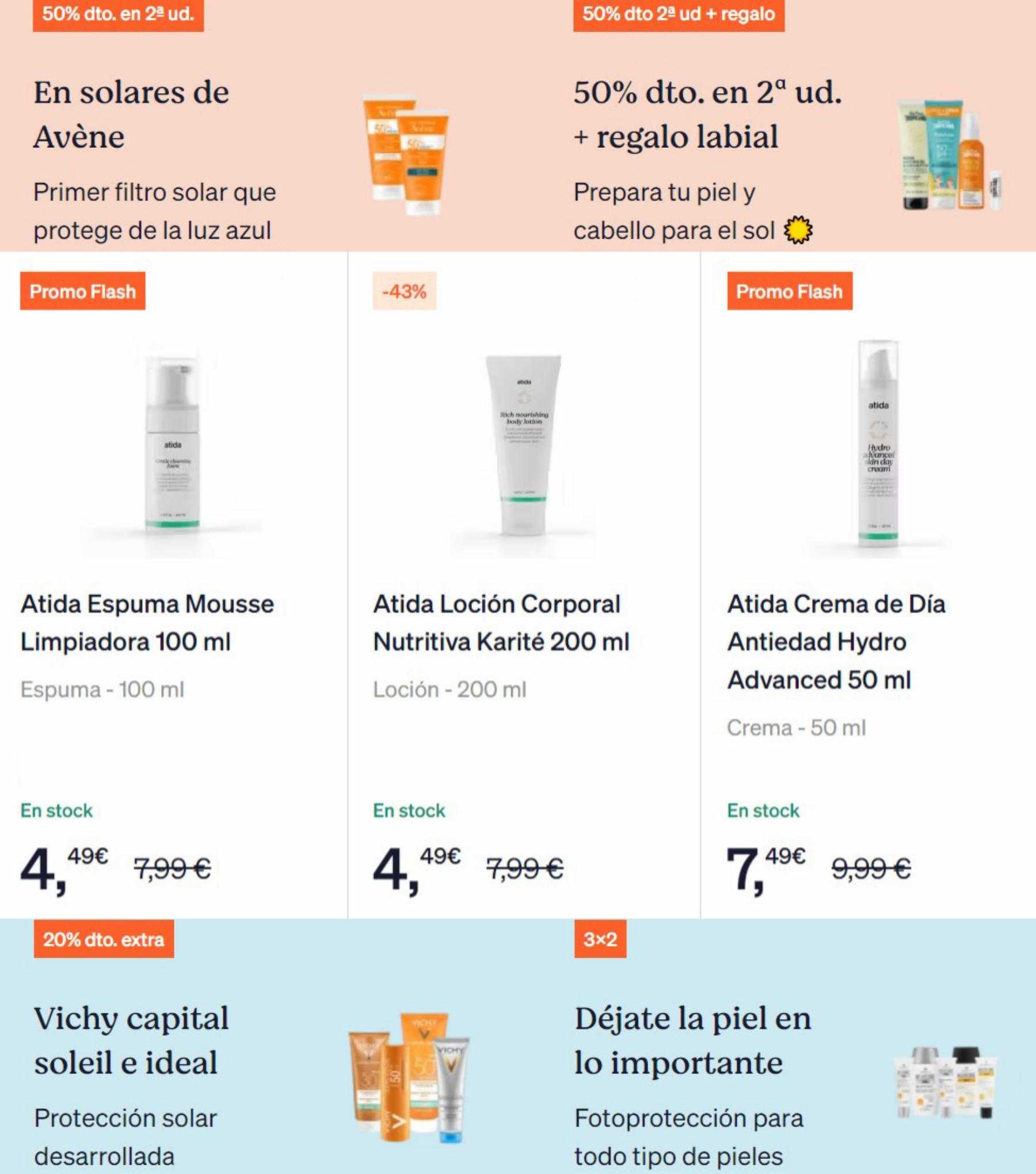This screenshot has height=1174, width=1036.
Task: Open Atida Espuma Mousse Limpiadora 100 ml
Action: coord(147,623)
